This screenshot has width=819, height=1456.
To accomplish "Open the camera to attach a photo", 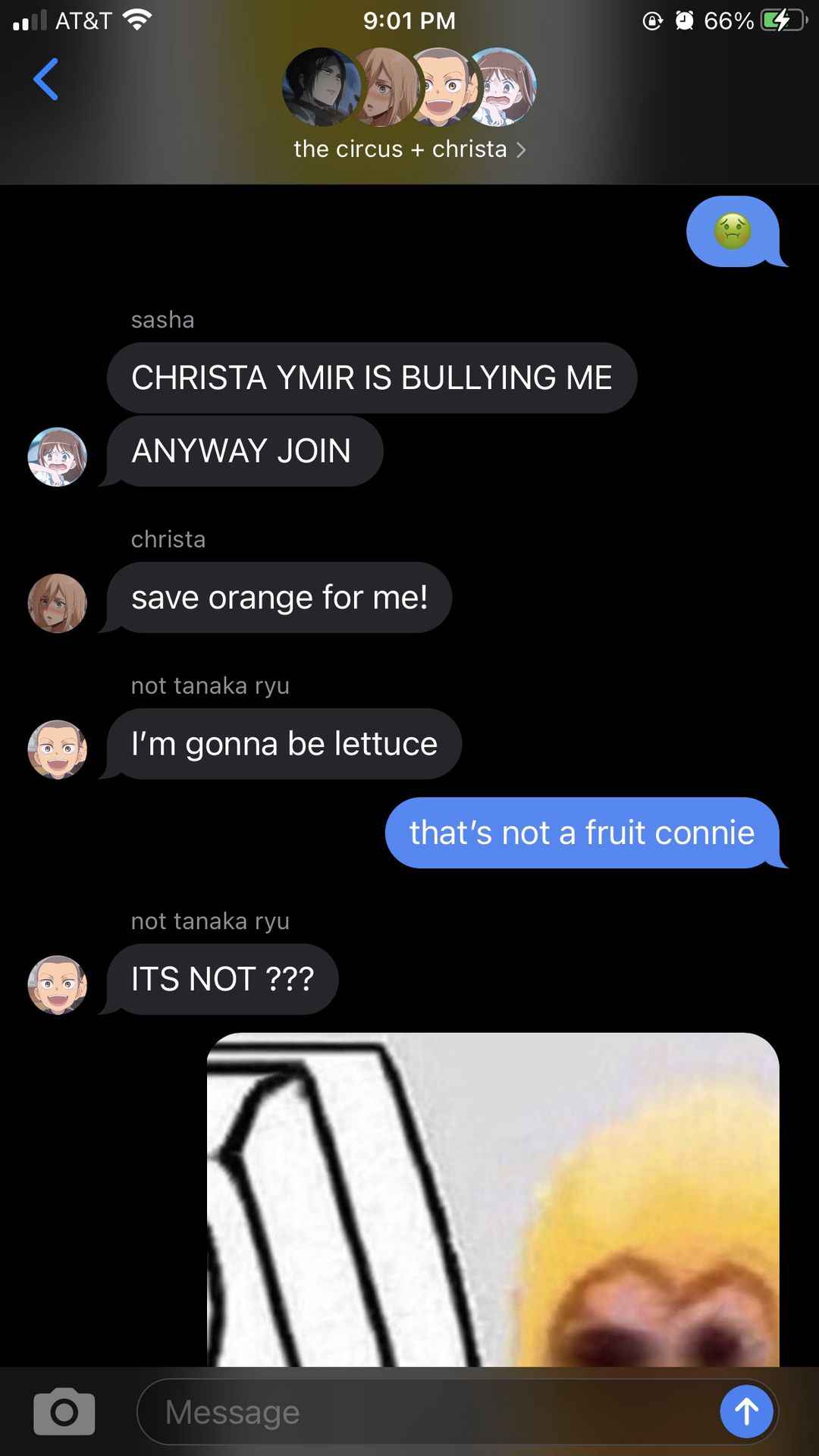I will [x=64, y=1412].
